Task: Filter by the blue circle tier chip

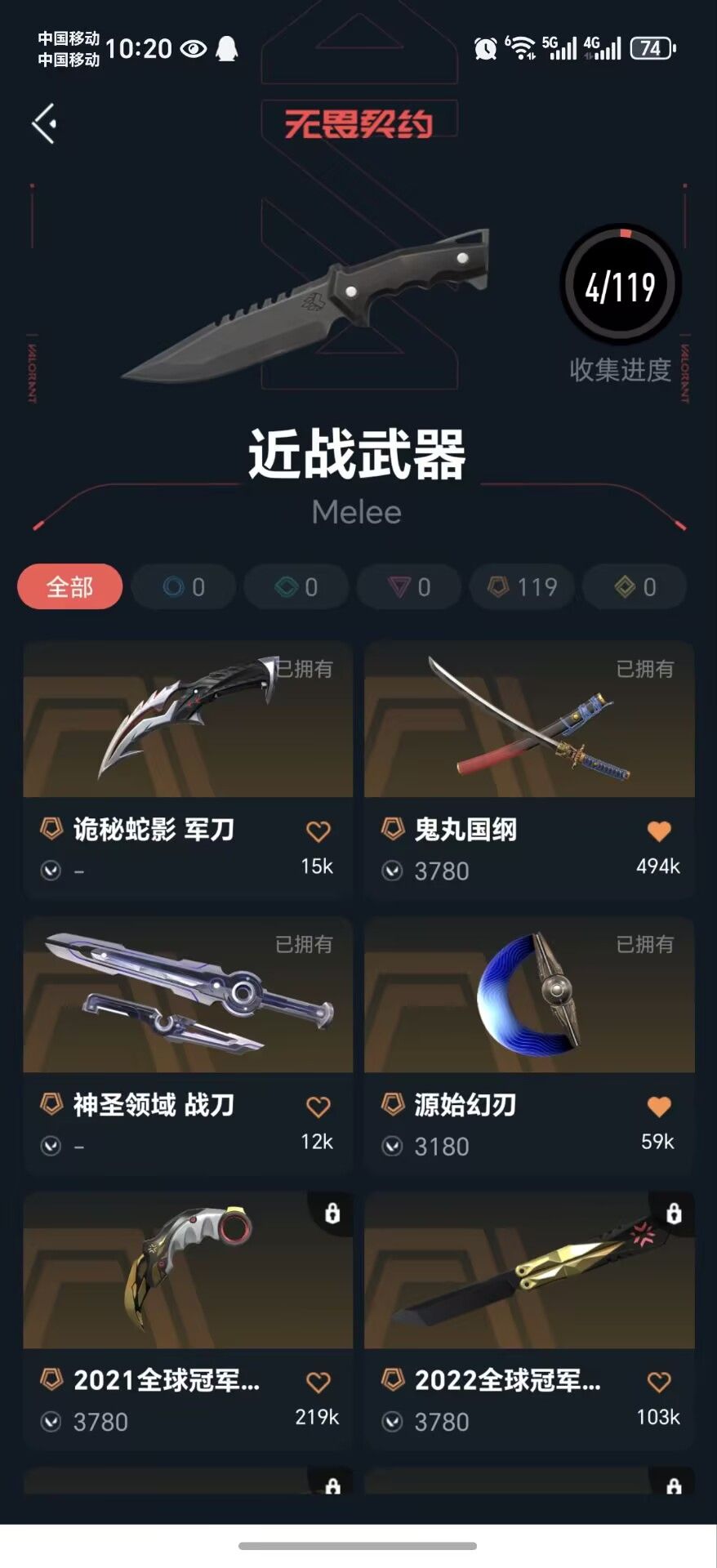Action: 184,586
